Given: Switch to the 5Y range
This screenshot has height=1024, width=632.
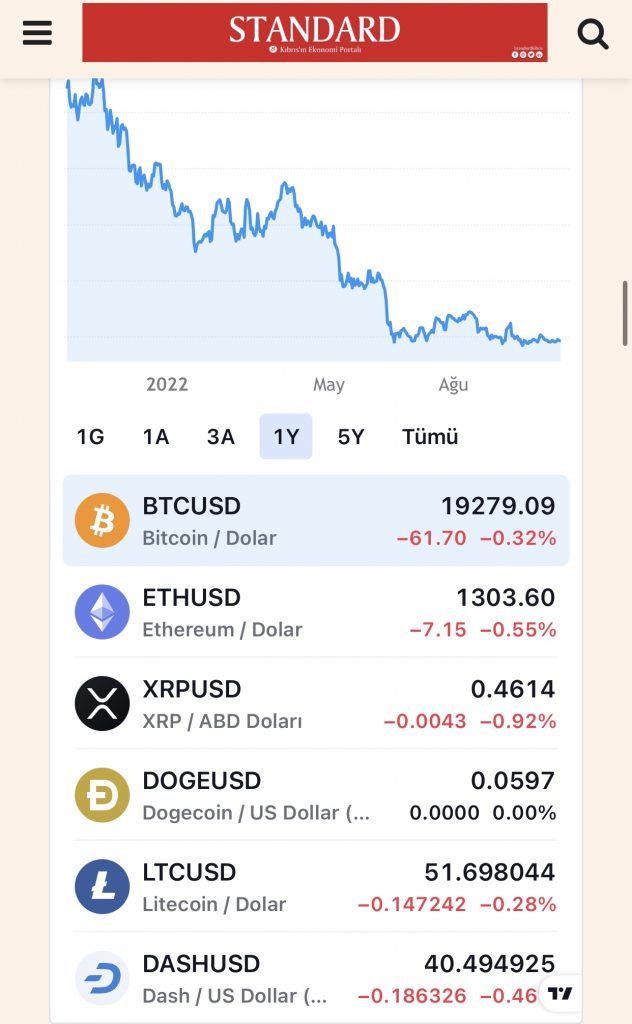Looking at the screenshot, I should pyautogui.click(x=351, y=437).
